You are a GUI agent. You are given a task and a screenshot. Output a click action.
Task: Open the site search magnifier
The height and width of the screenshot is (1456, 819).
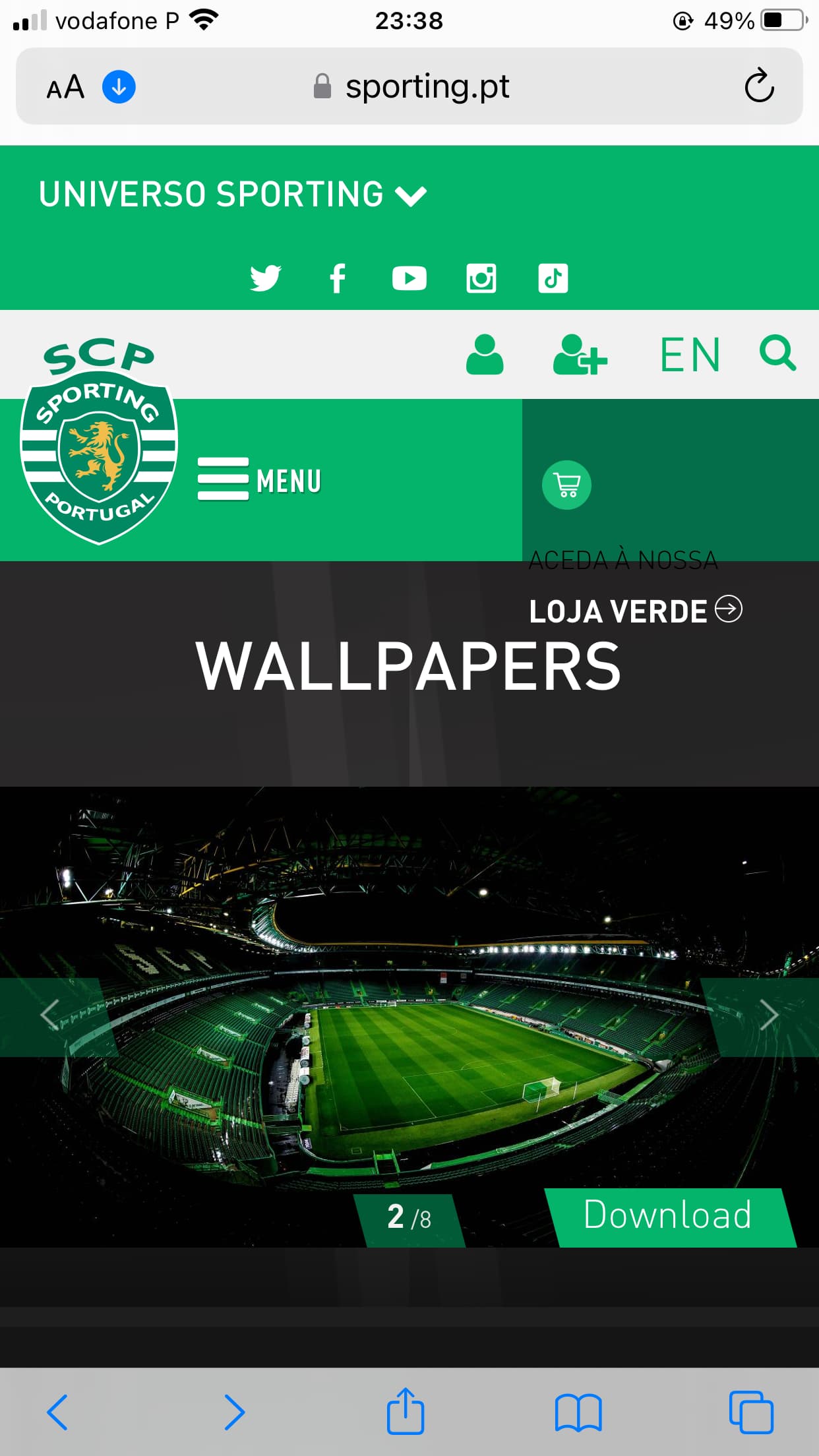pyautogui.click(x=778, y=353)
